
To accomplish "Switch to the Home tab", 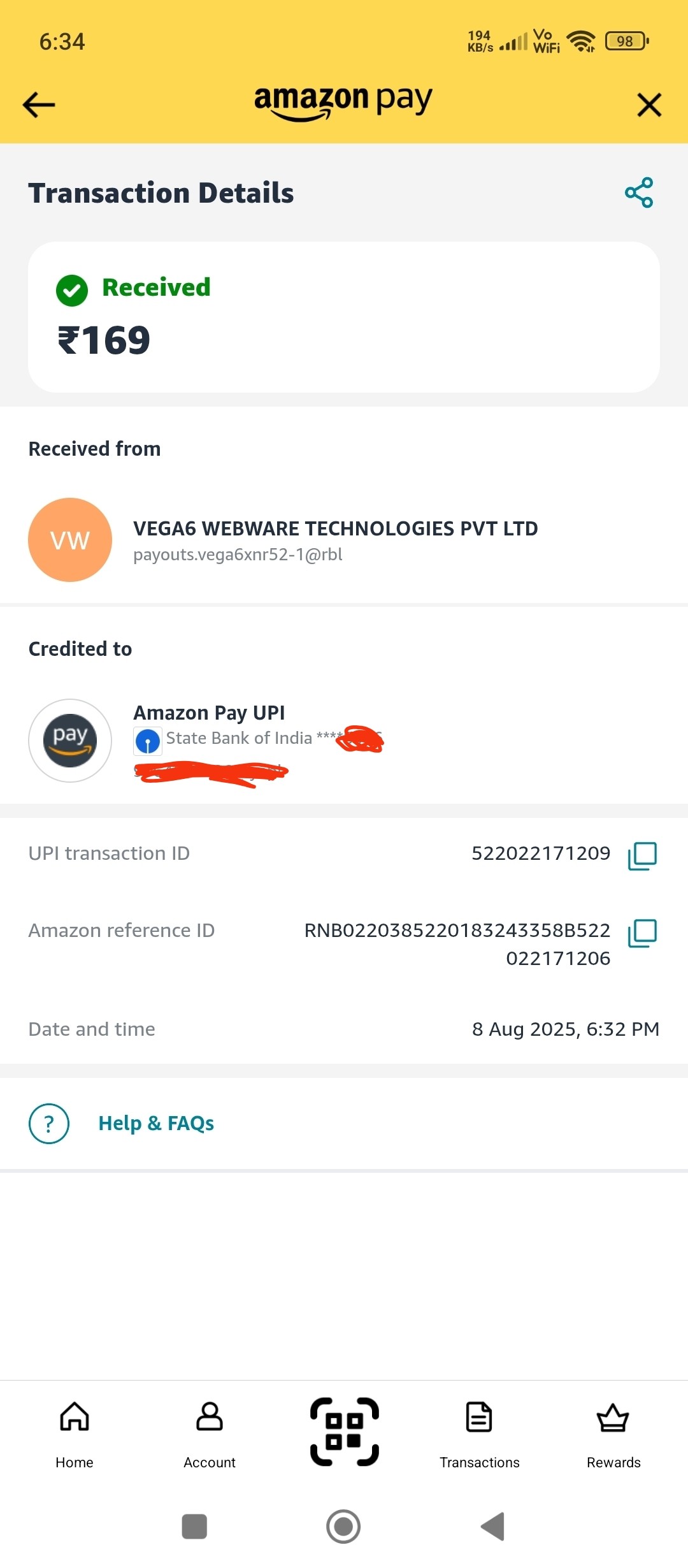I will click(75, 1432).
